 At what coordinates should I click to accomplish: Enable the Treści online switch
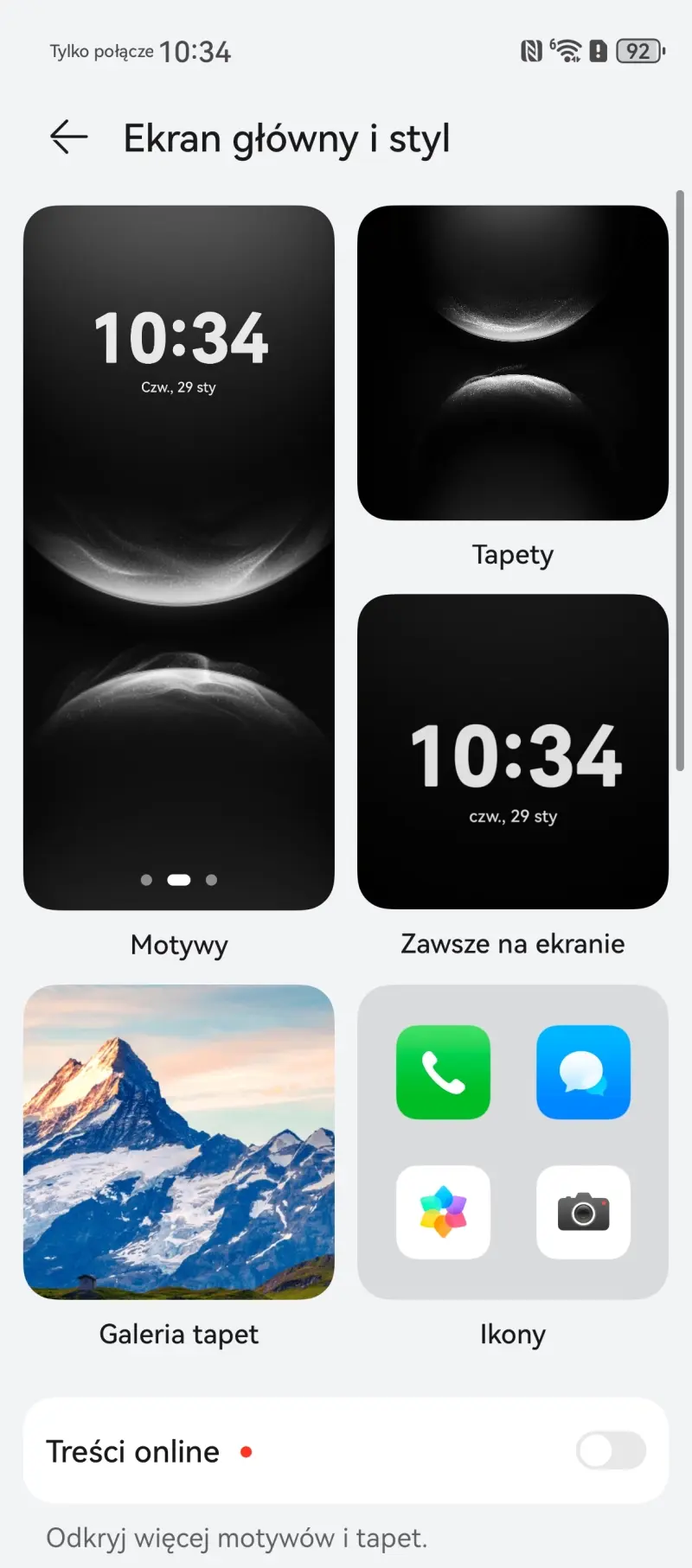611,1451
